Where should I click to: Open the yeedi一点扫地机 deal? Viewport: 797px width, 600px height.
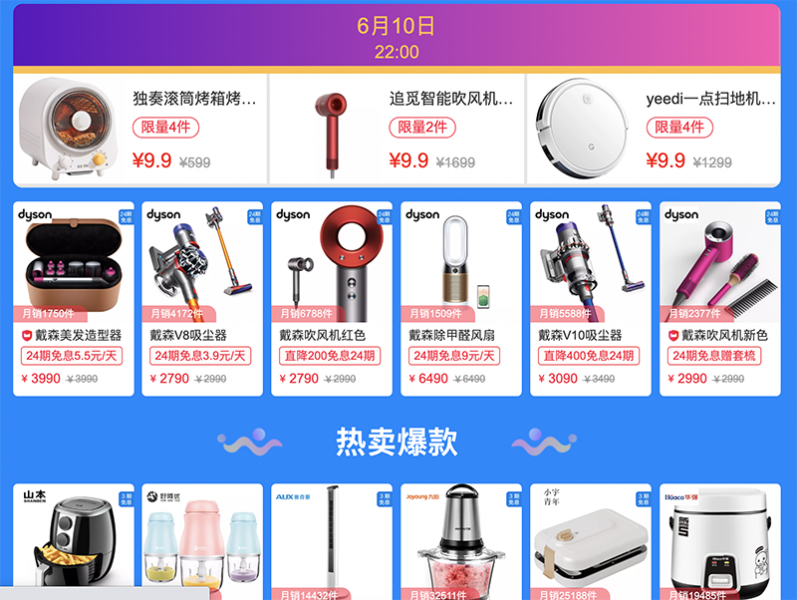click(653, 128)
